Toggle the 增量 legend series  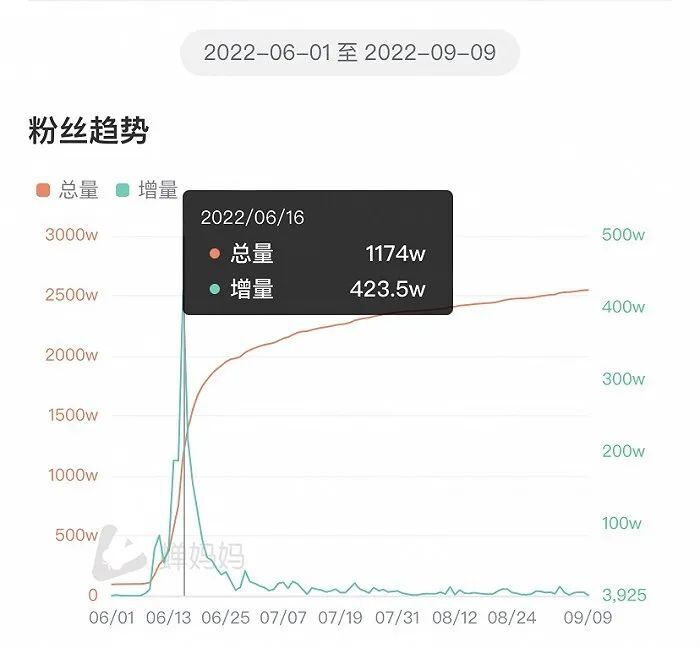point(147,190)
